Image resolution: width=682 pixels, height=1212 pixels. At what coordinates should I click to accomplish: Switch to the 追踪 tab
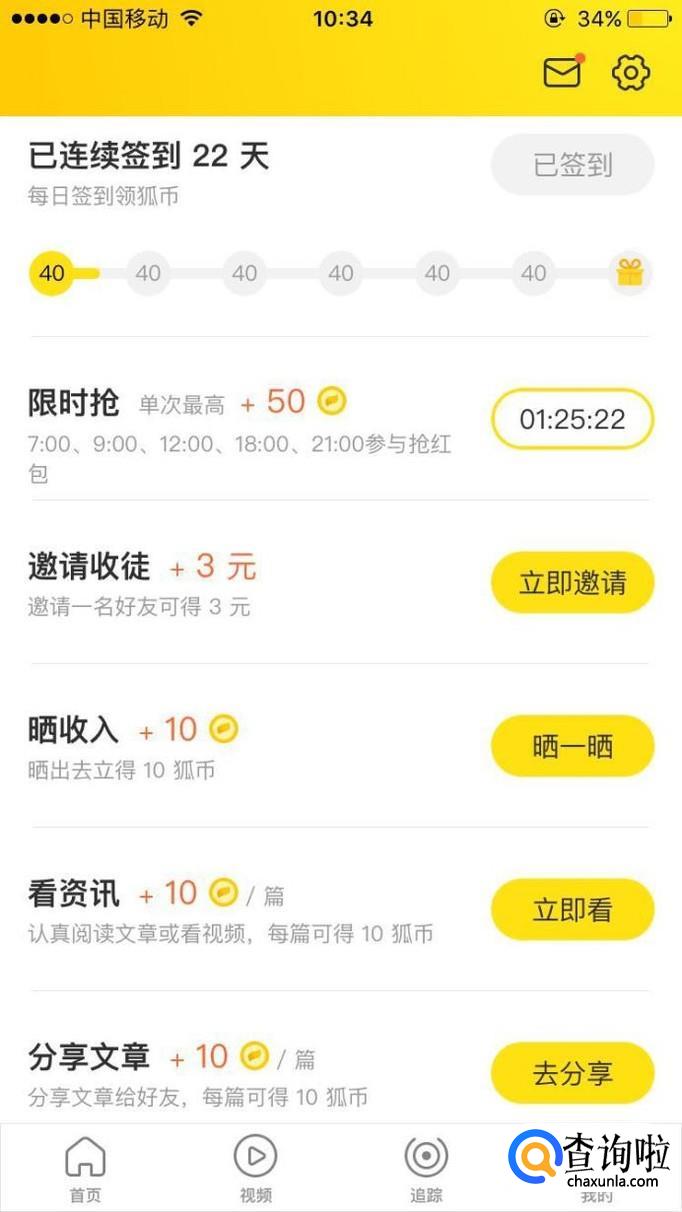click(426, 1168)
